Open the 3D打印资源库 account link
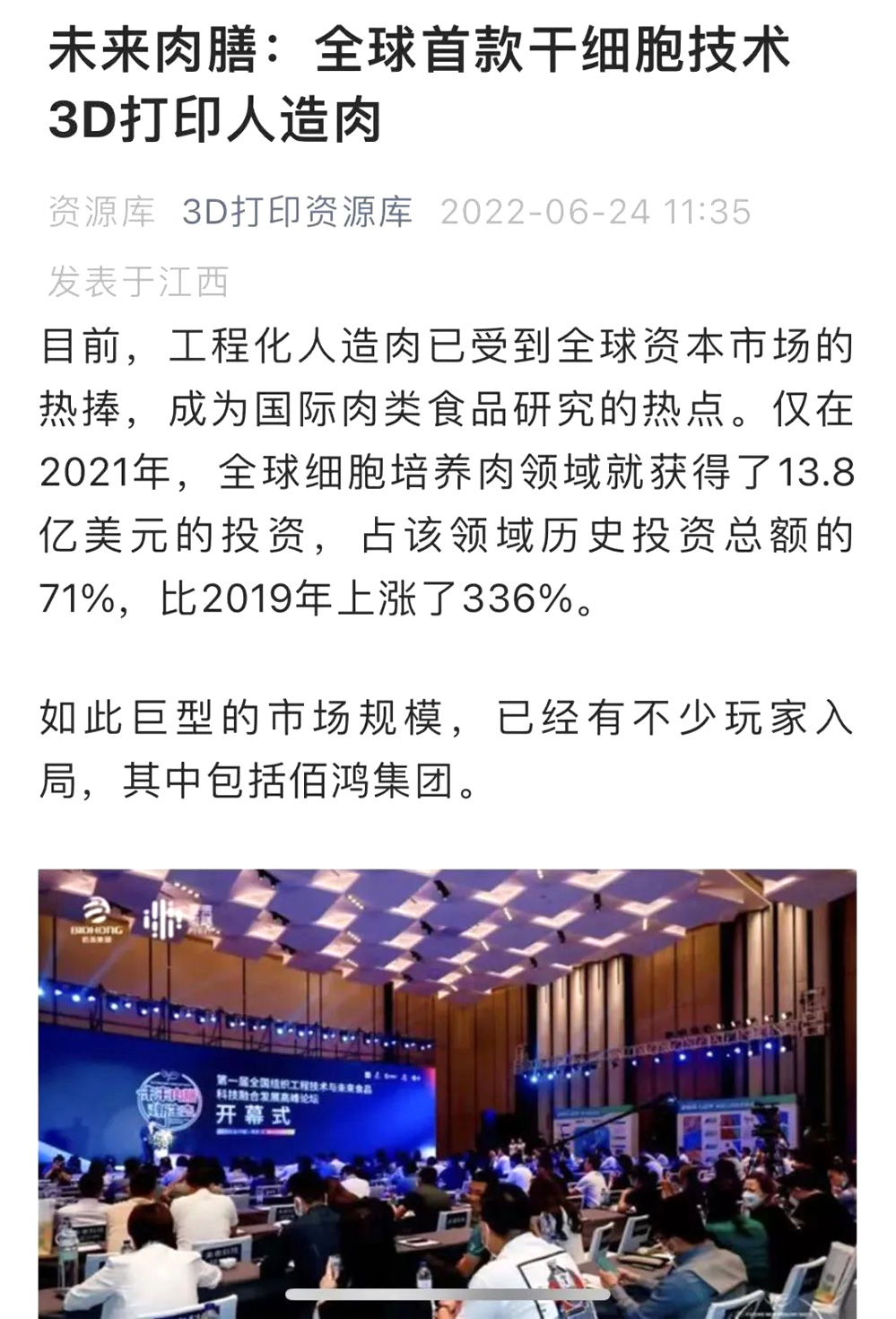 pyautogui.click(x=297, y=212)
